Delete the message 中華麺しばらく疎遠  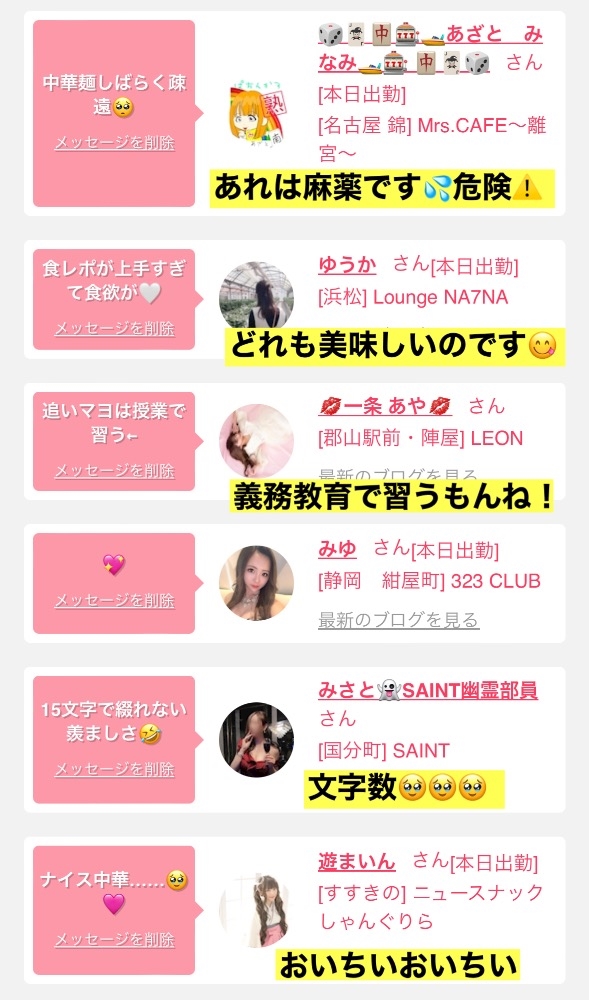click(x=114, y=143)
